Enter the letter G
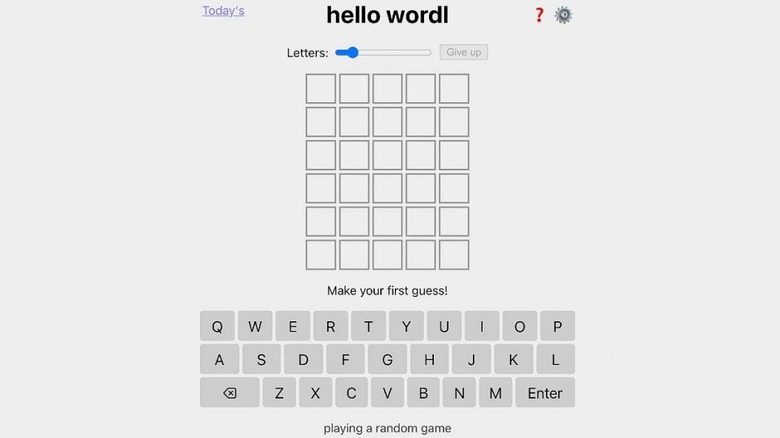Image resolution: width=780 pixels, height=438 pixels. point(387,360)
